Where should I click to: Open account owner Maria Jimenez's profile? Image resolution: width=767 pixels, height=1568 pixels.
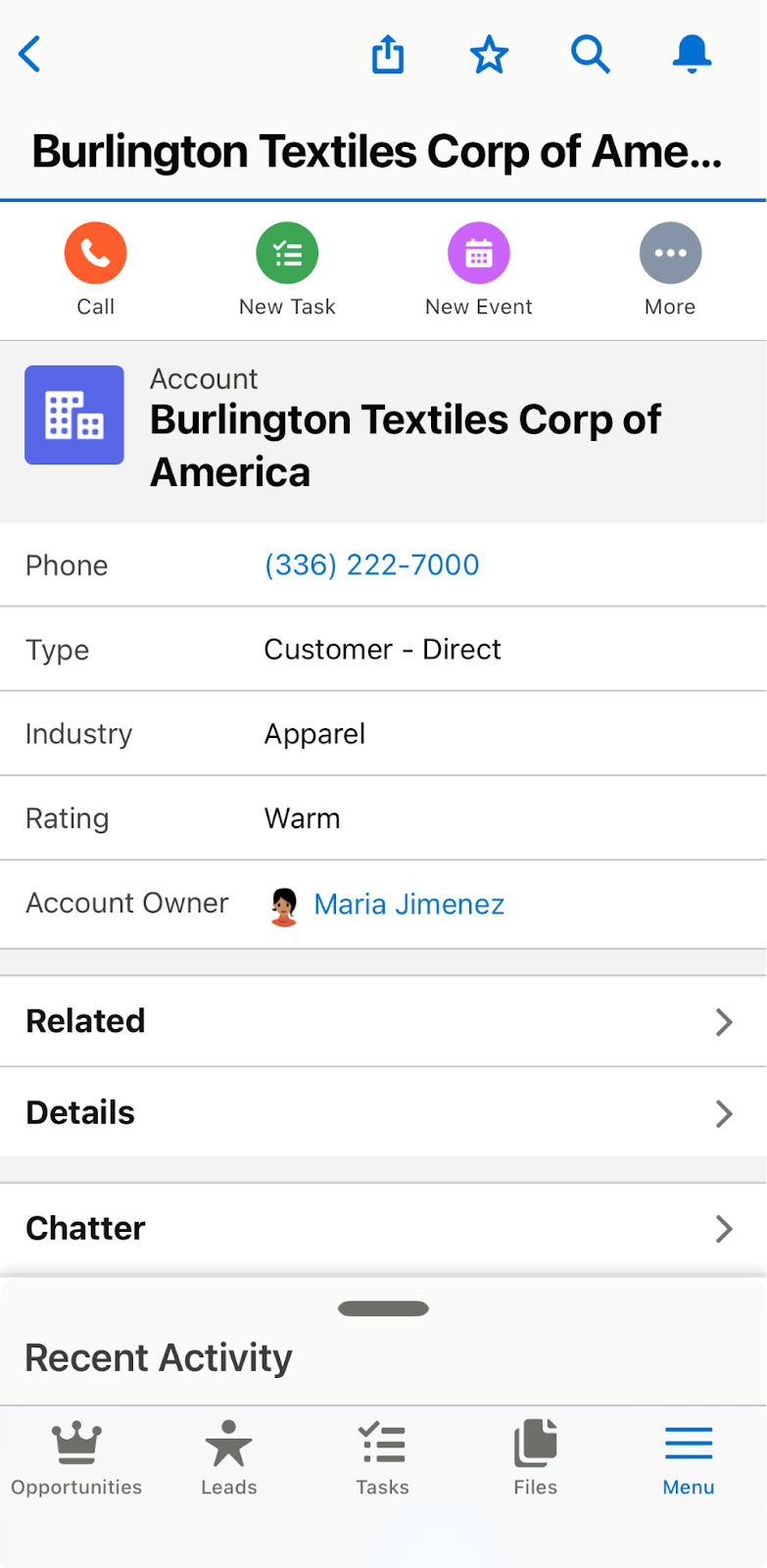point(408,905)
